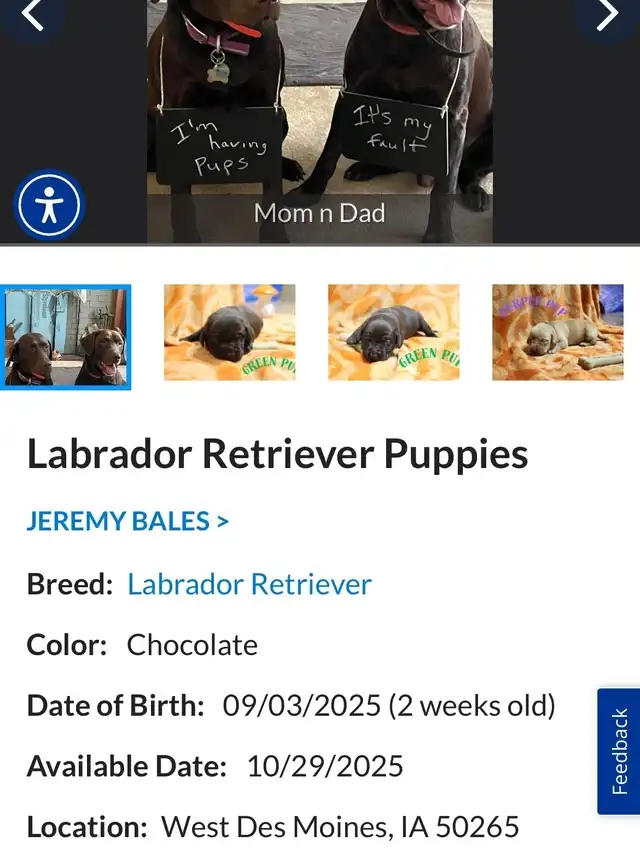Image resolution: width=640 pixels, height=853 pixels.
Task: Select the purple puppy thumbnail
Action: click(558, 333)
